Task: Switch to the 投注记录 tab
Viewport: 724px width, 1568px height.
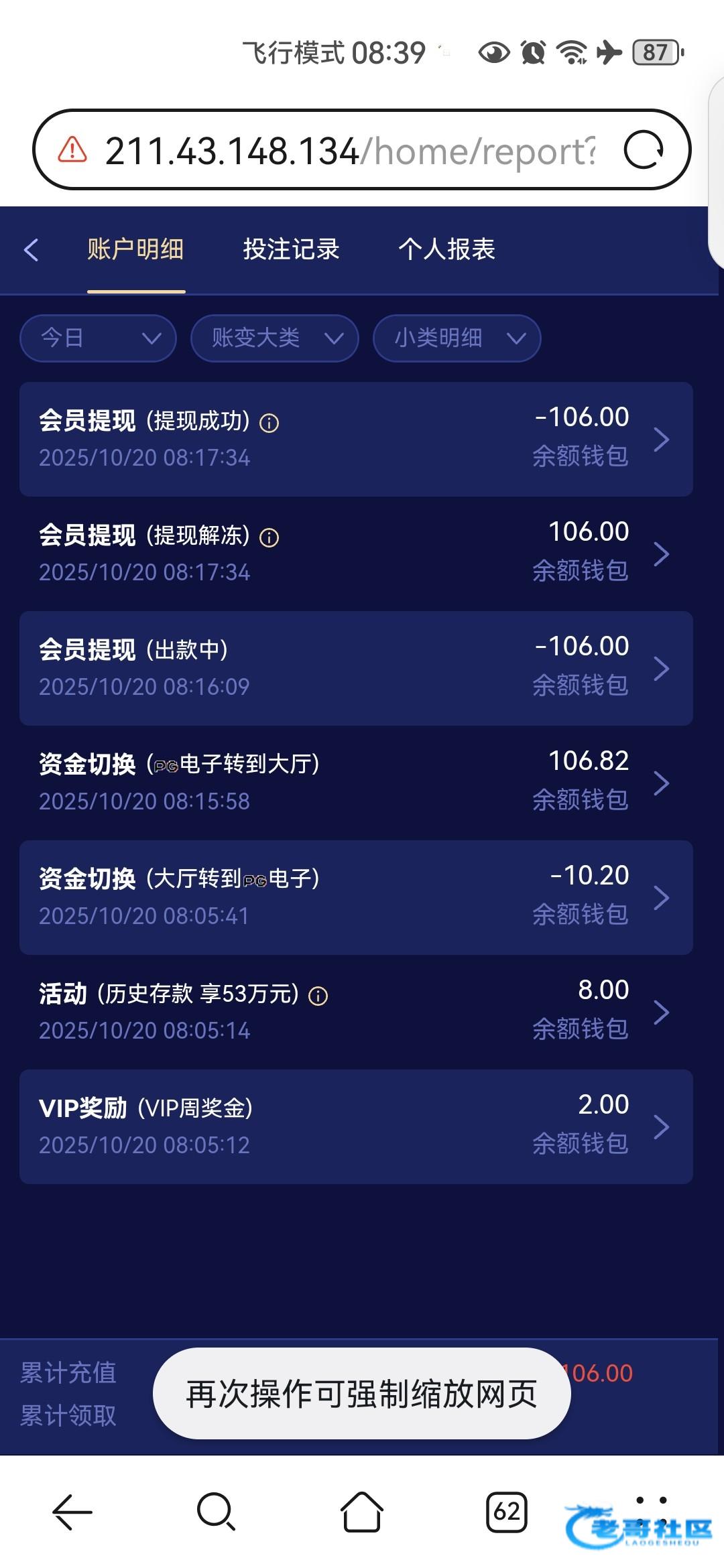Action: (x=291, y=249)
